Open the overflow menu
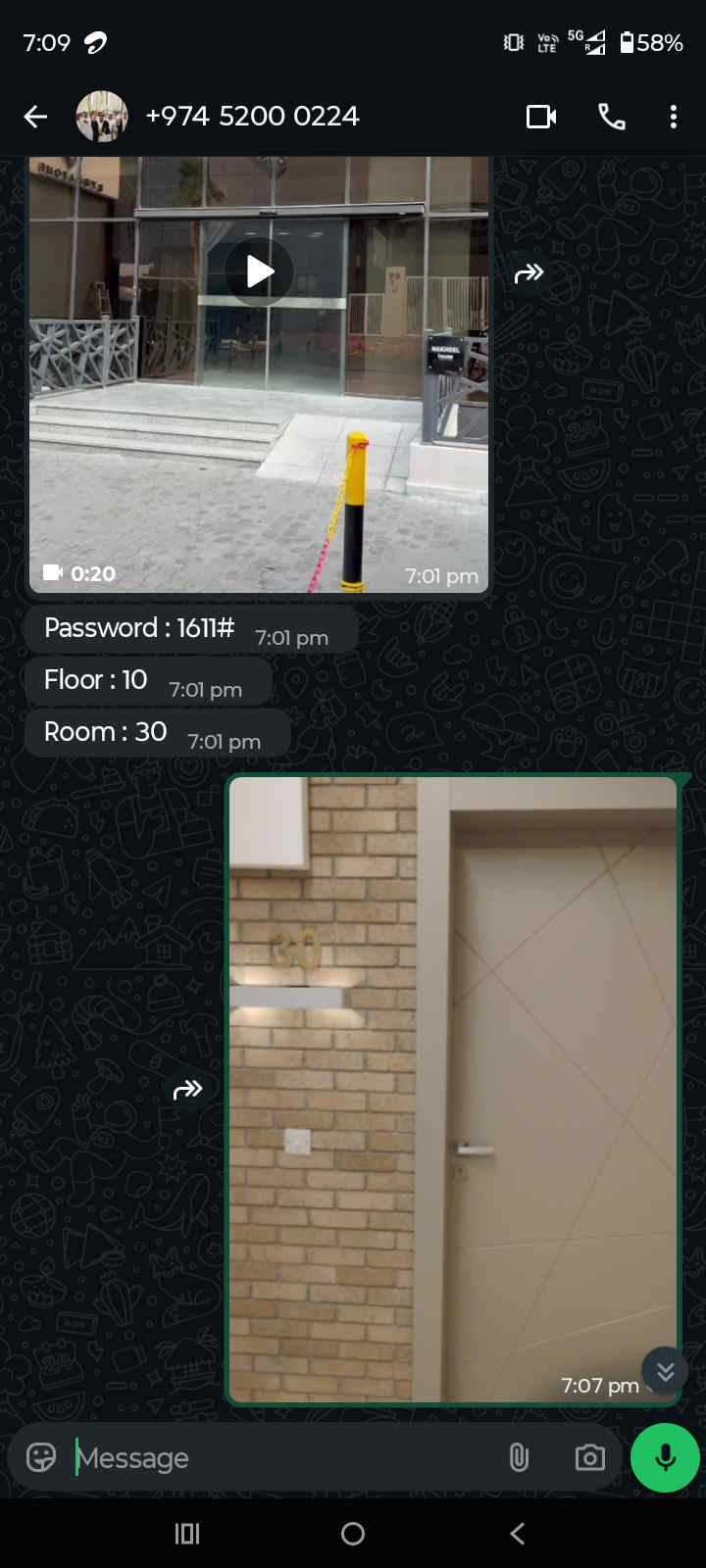Viewport: 706px width, 1568px height. click(673, 117)
